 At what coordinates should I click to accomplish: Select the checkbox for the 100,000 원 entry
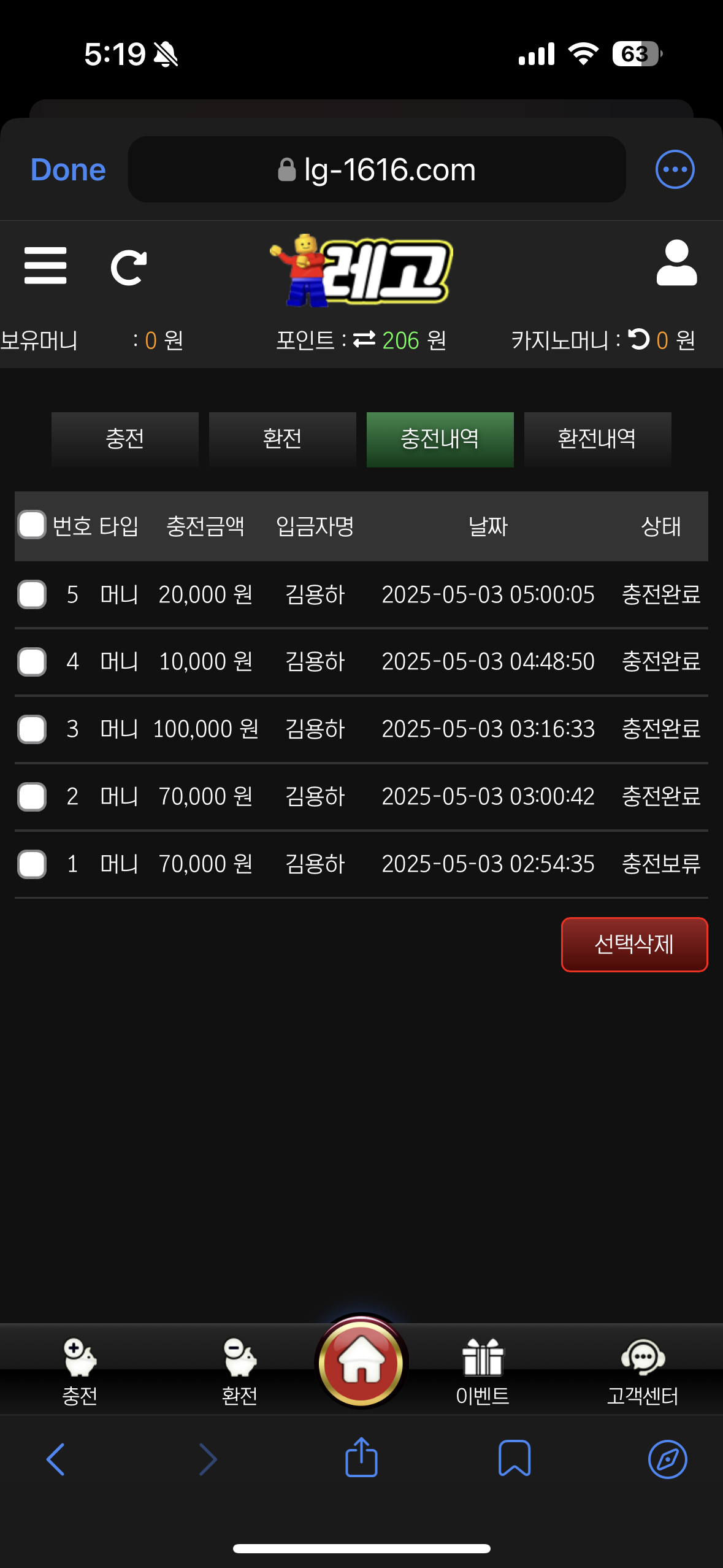tap(32, 729)
